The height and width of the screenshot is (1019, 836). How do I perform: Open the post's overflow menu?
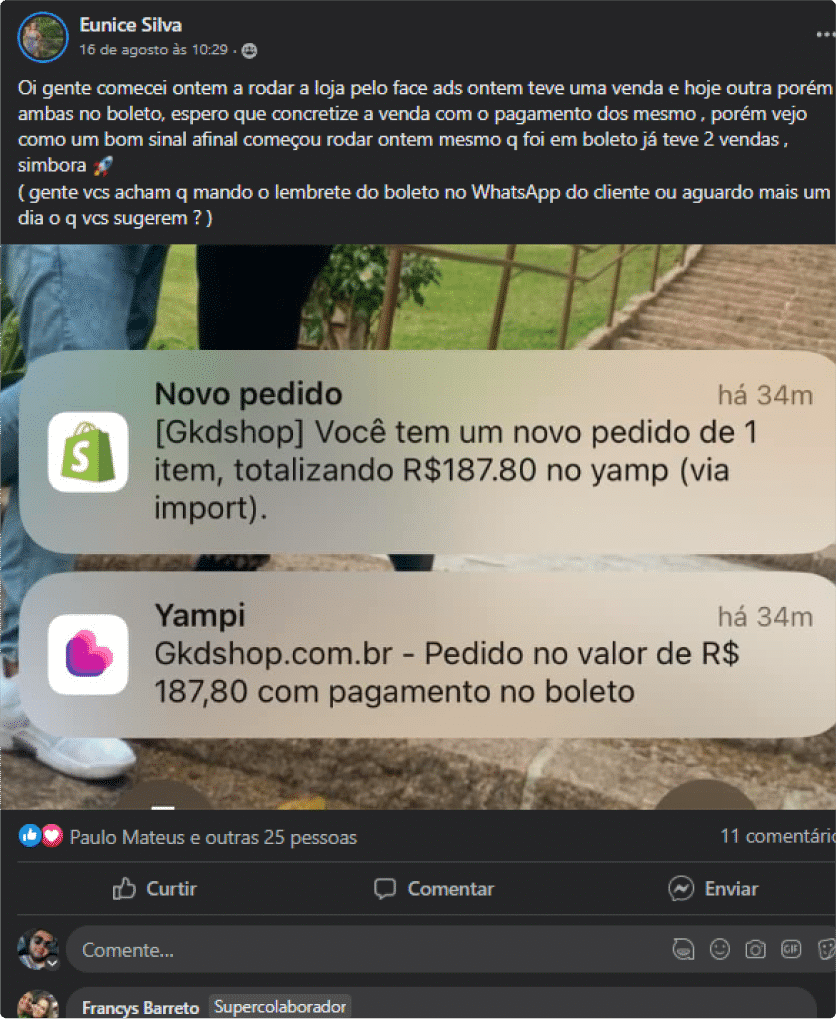(824, 33)
